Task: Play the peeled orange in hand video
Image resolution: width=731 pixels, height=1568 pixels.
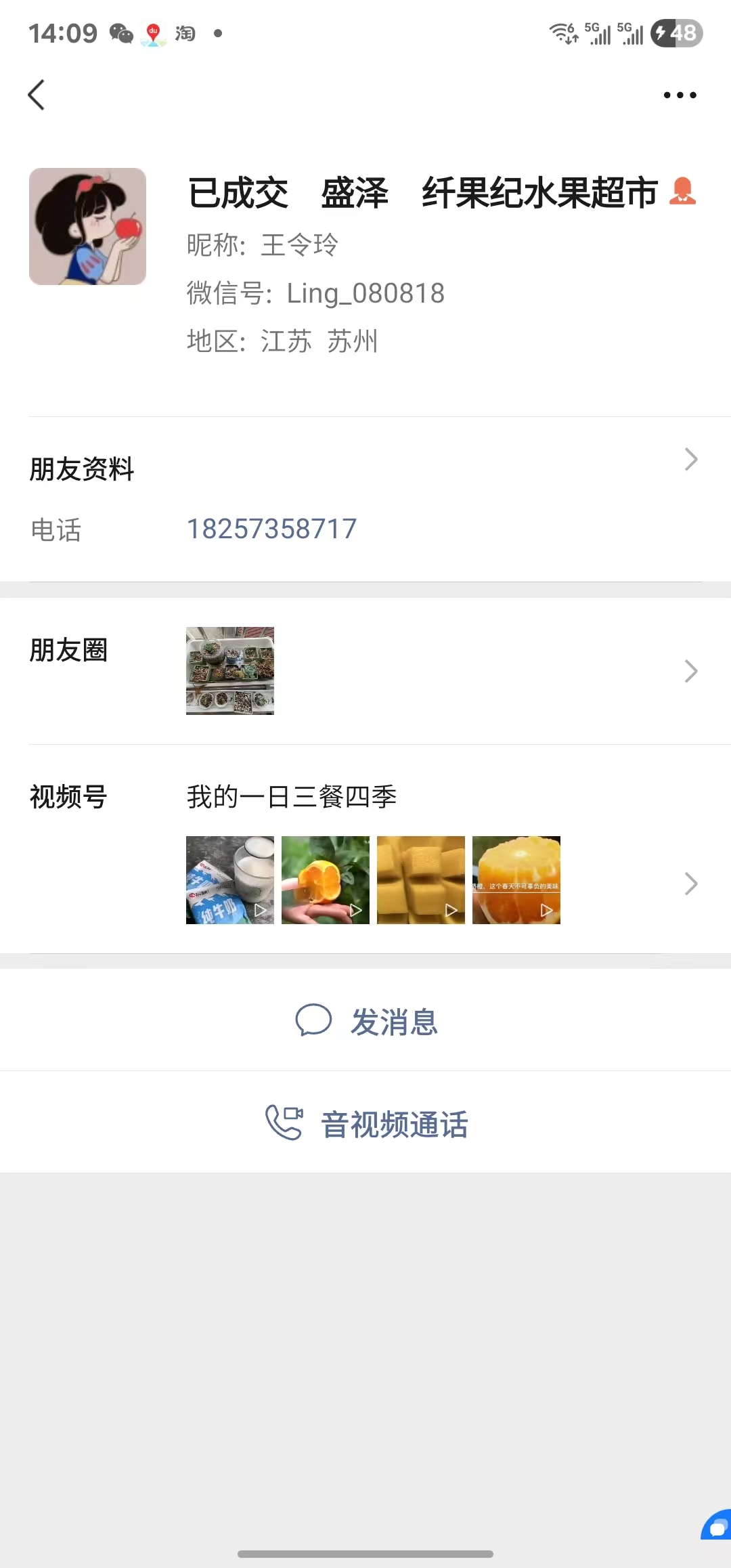Action: point(326,879)
